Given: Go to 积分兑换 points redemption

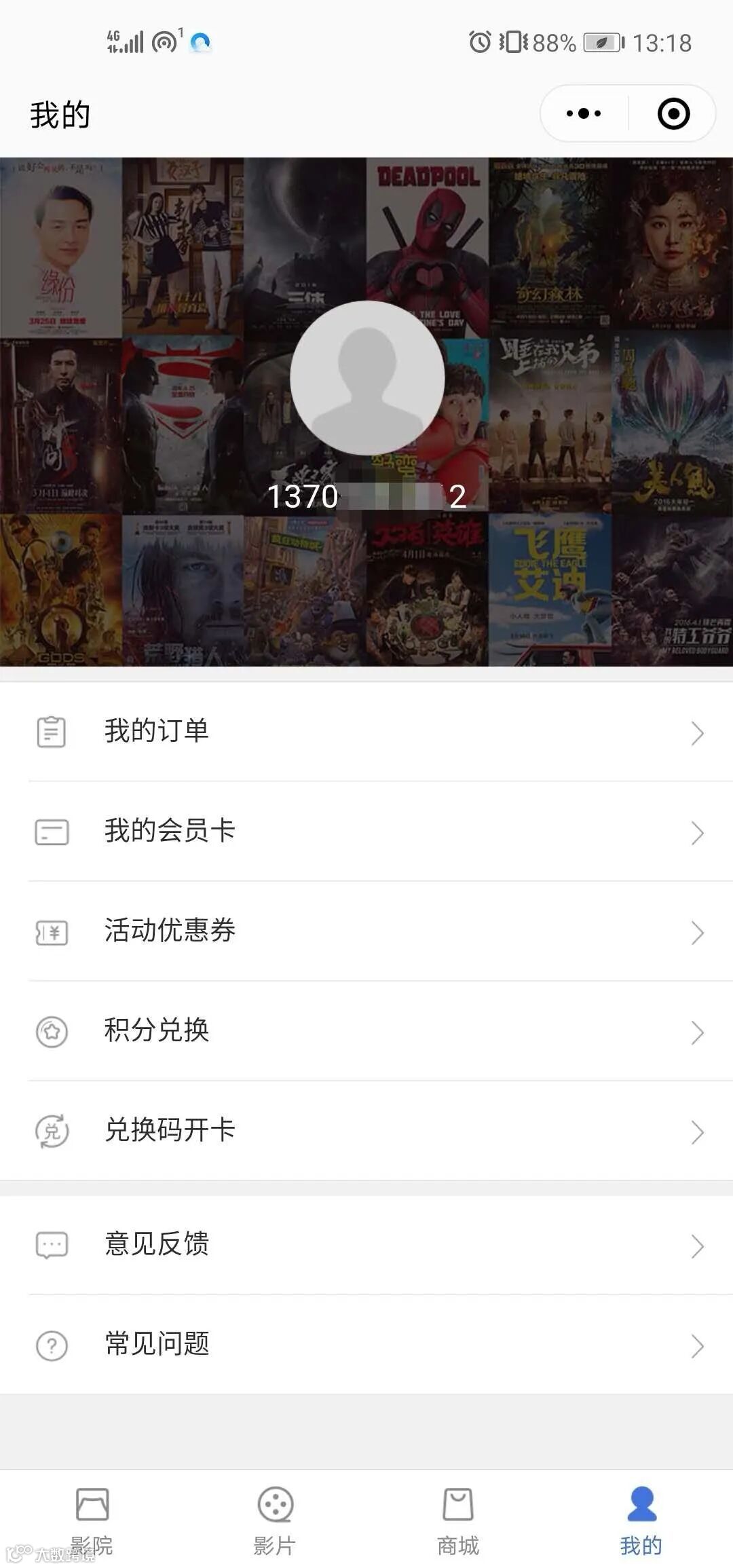Looking at the screenshot, I should tap(366, 1031).
